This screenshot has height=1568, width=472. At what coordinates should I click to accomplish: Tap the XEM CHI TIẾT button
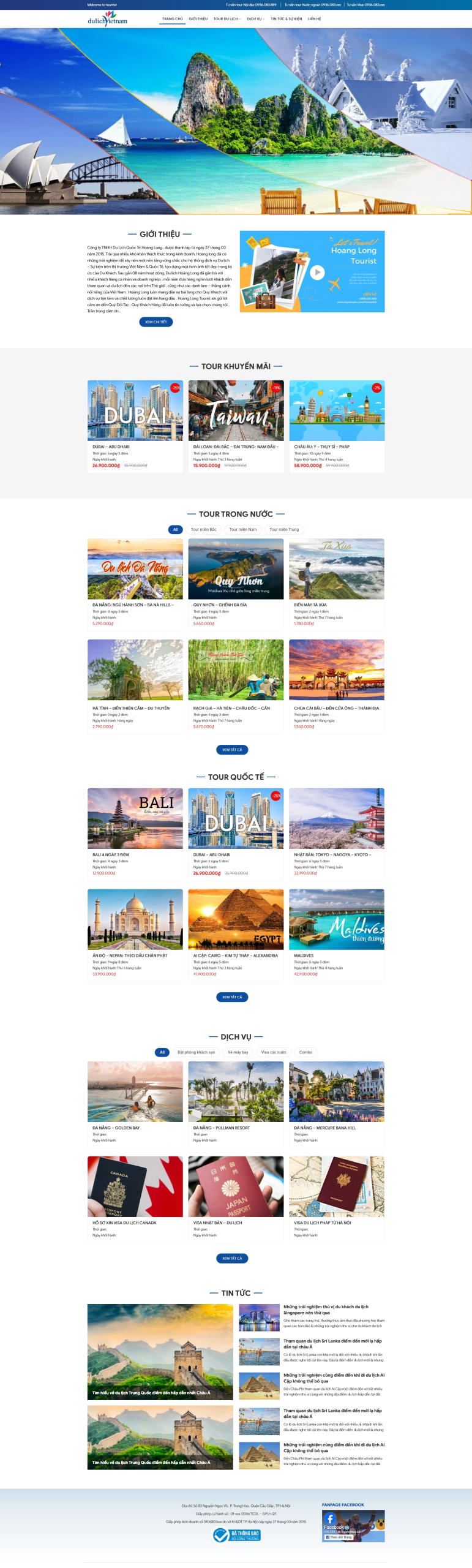point(155,322)
